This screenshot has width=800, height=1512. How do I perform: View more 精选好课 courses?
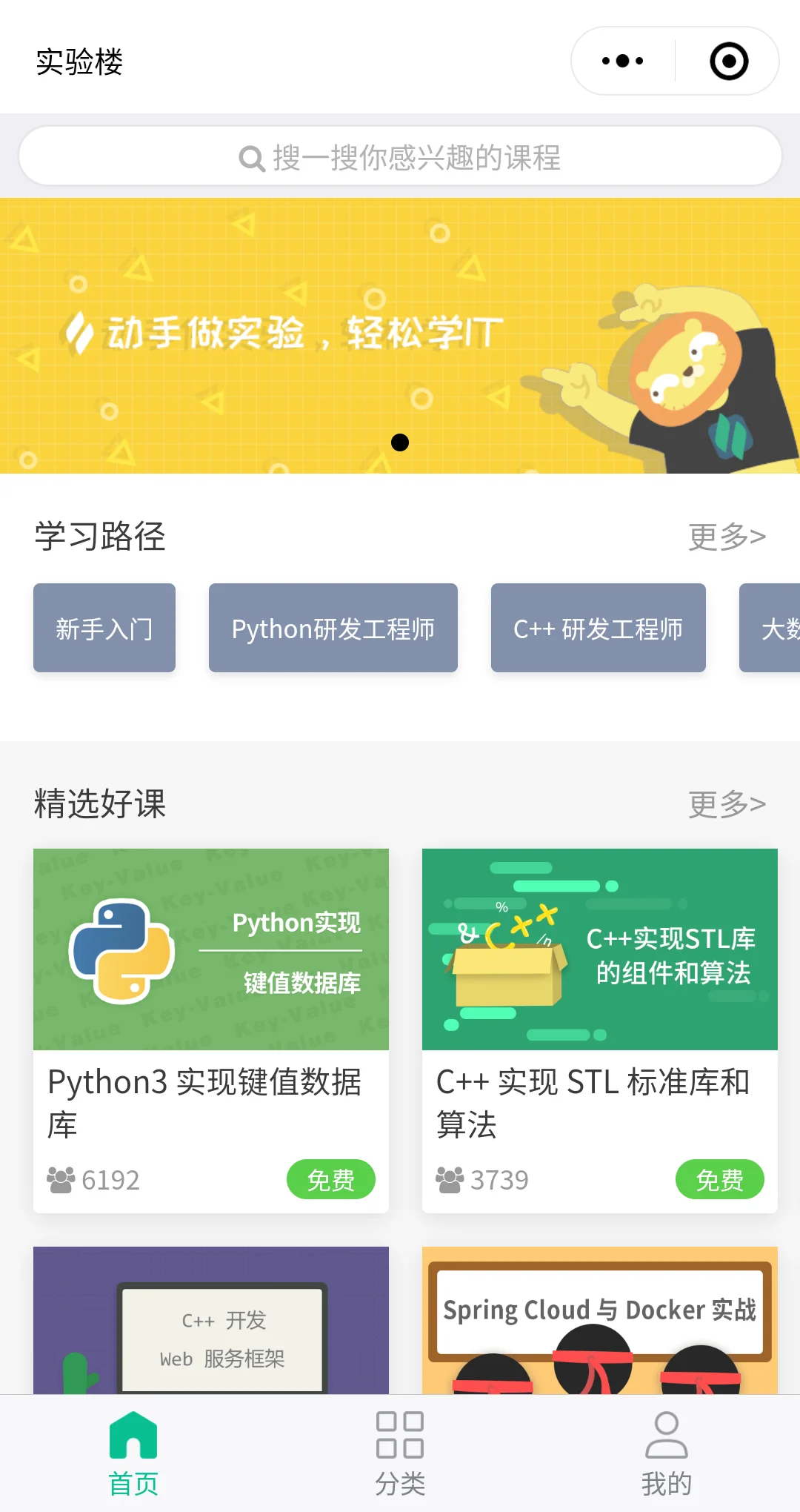pyautogui.click(x=727, y=804)
